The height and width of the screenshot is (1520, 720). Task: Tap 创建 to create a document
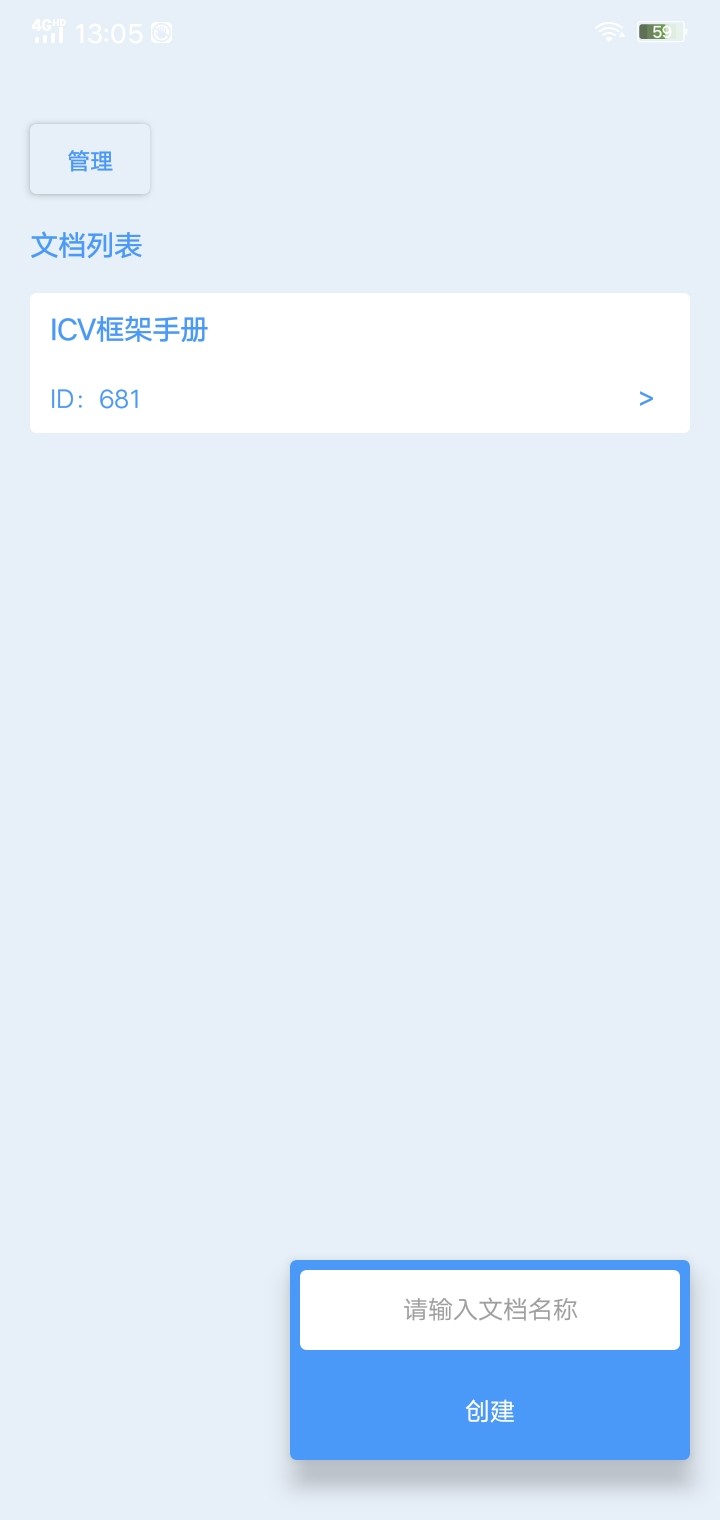490,1411
